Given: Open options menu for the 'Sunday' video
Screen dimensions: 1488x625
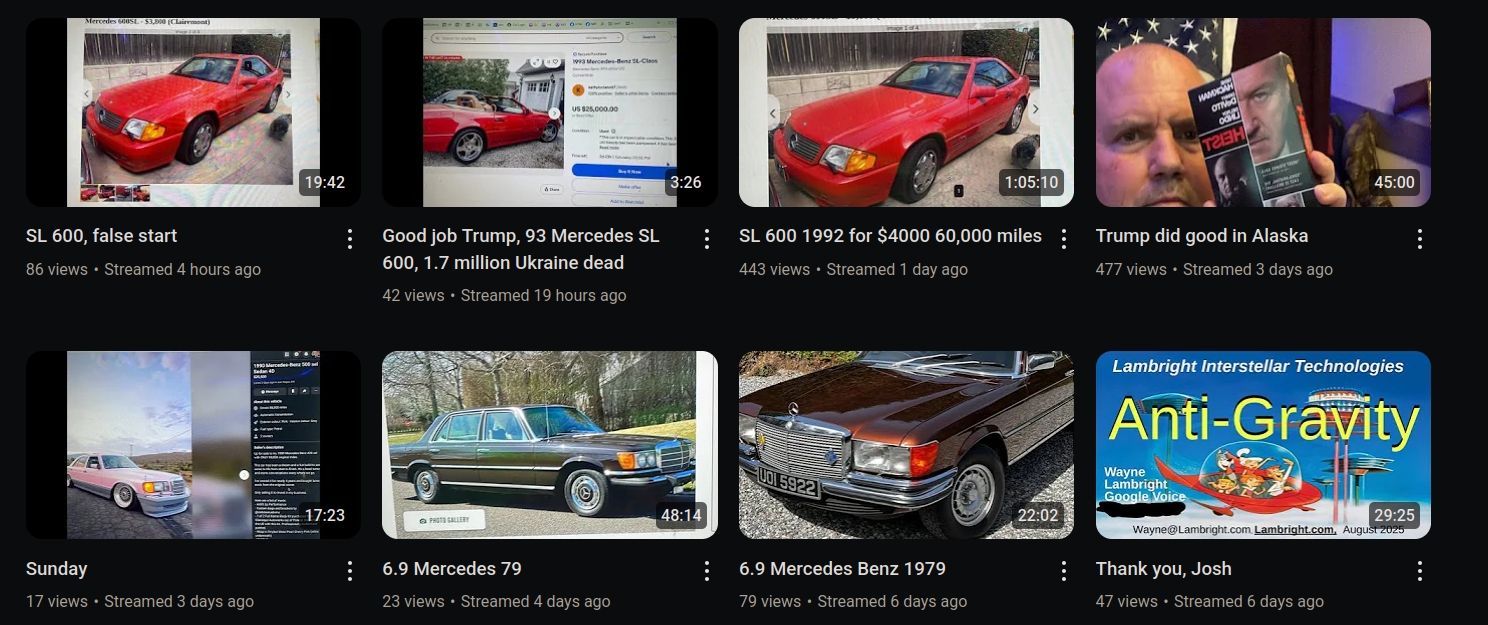Looking at the screenshot, I should 350,571.
